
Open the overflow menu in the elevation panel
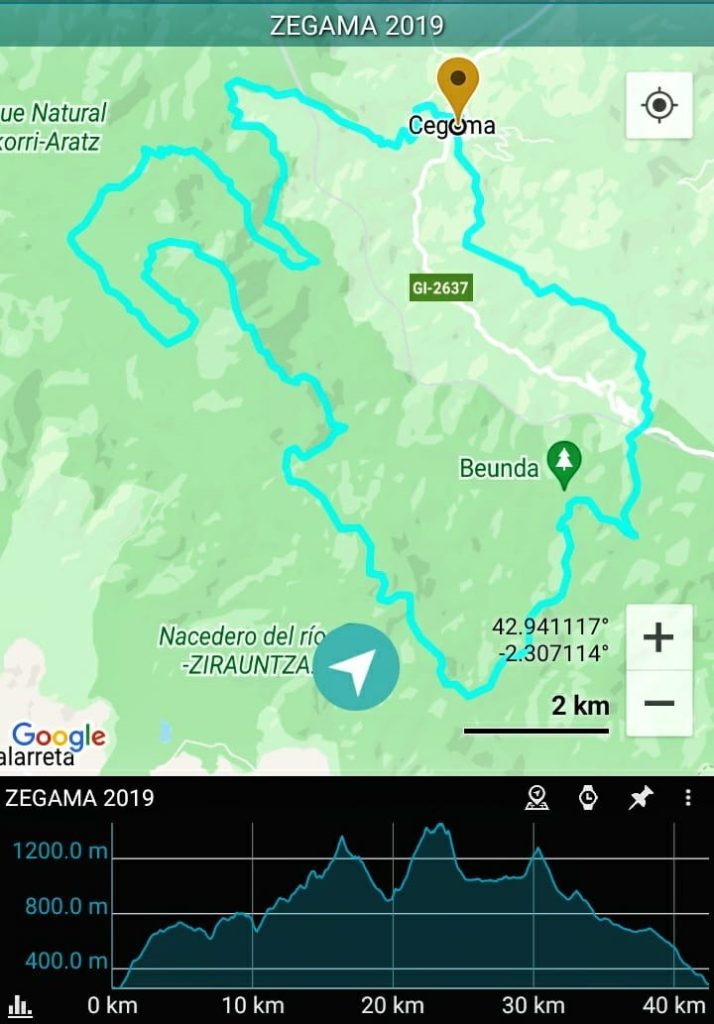(x=688, y=797)
